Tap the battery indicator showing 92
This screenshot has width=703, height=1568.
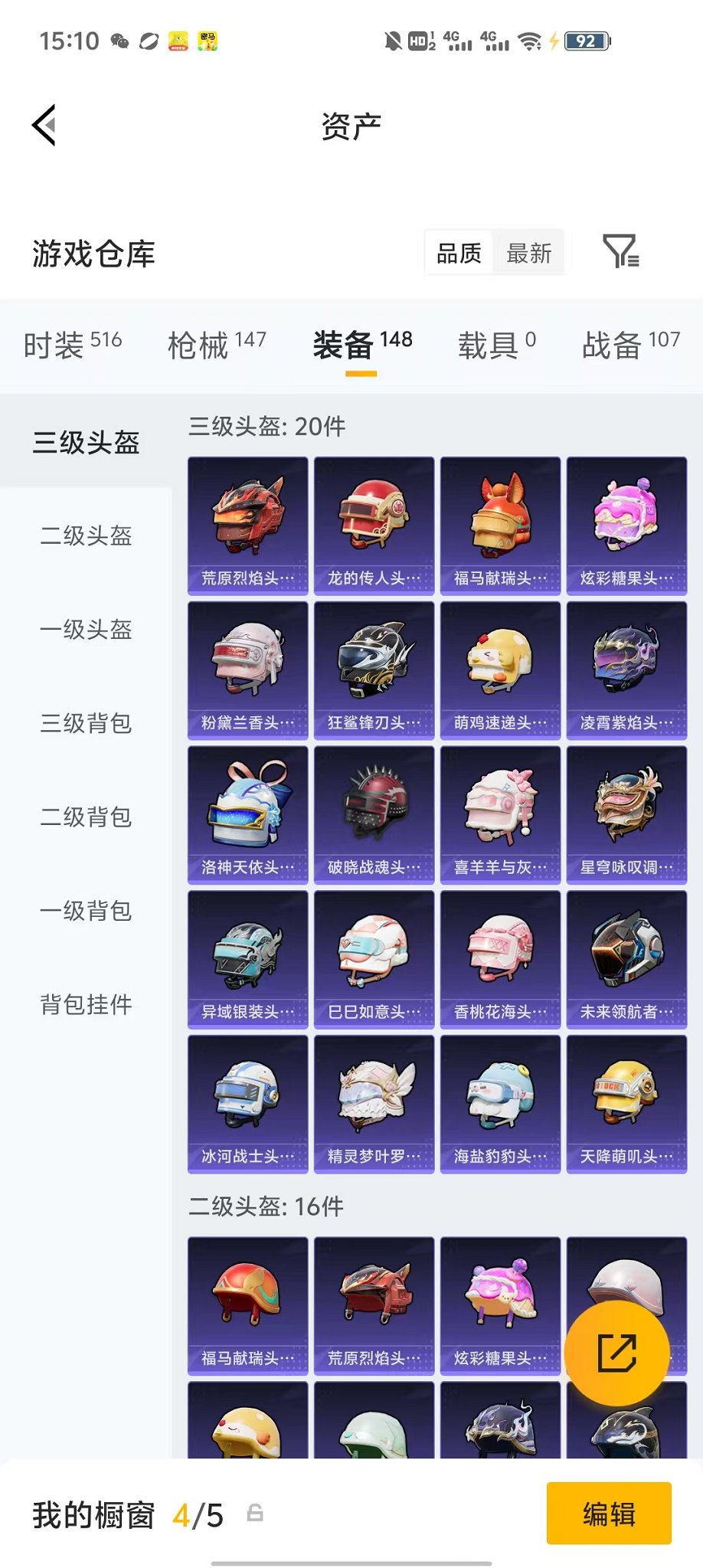tap(584, 42)
